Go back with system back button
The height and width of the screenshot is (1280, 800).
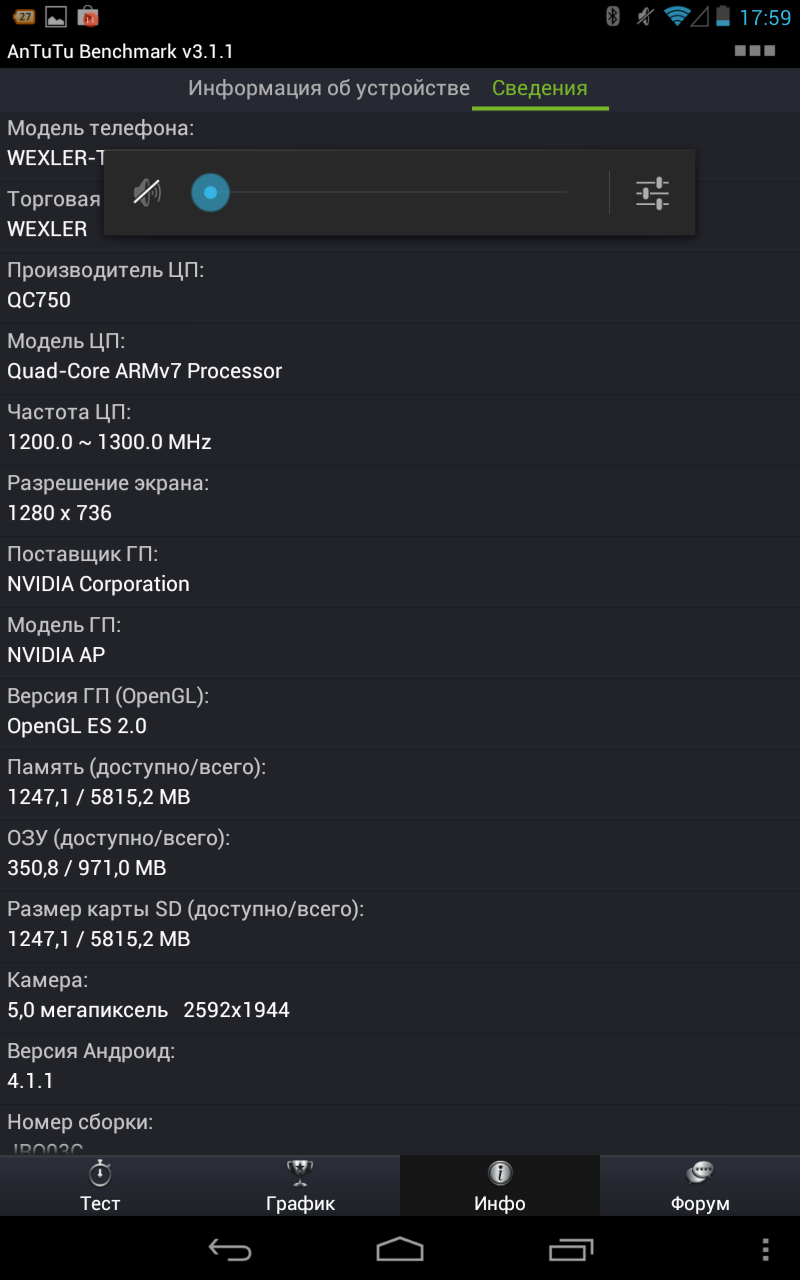coord(230,1249)
